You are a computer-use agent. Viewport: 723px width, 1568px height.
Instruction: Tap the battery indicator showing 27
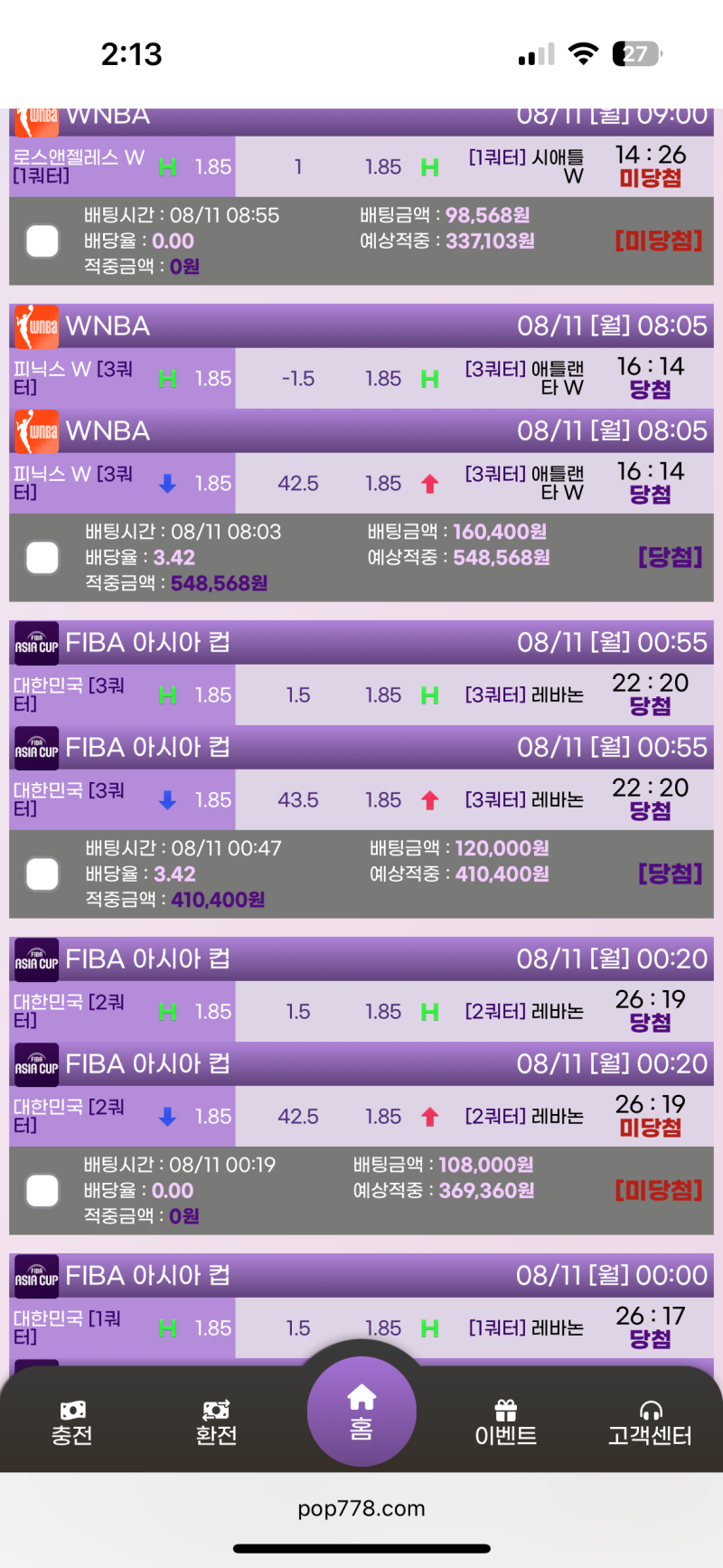pyautogui.click(x=634, y=54)
